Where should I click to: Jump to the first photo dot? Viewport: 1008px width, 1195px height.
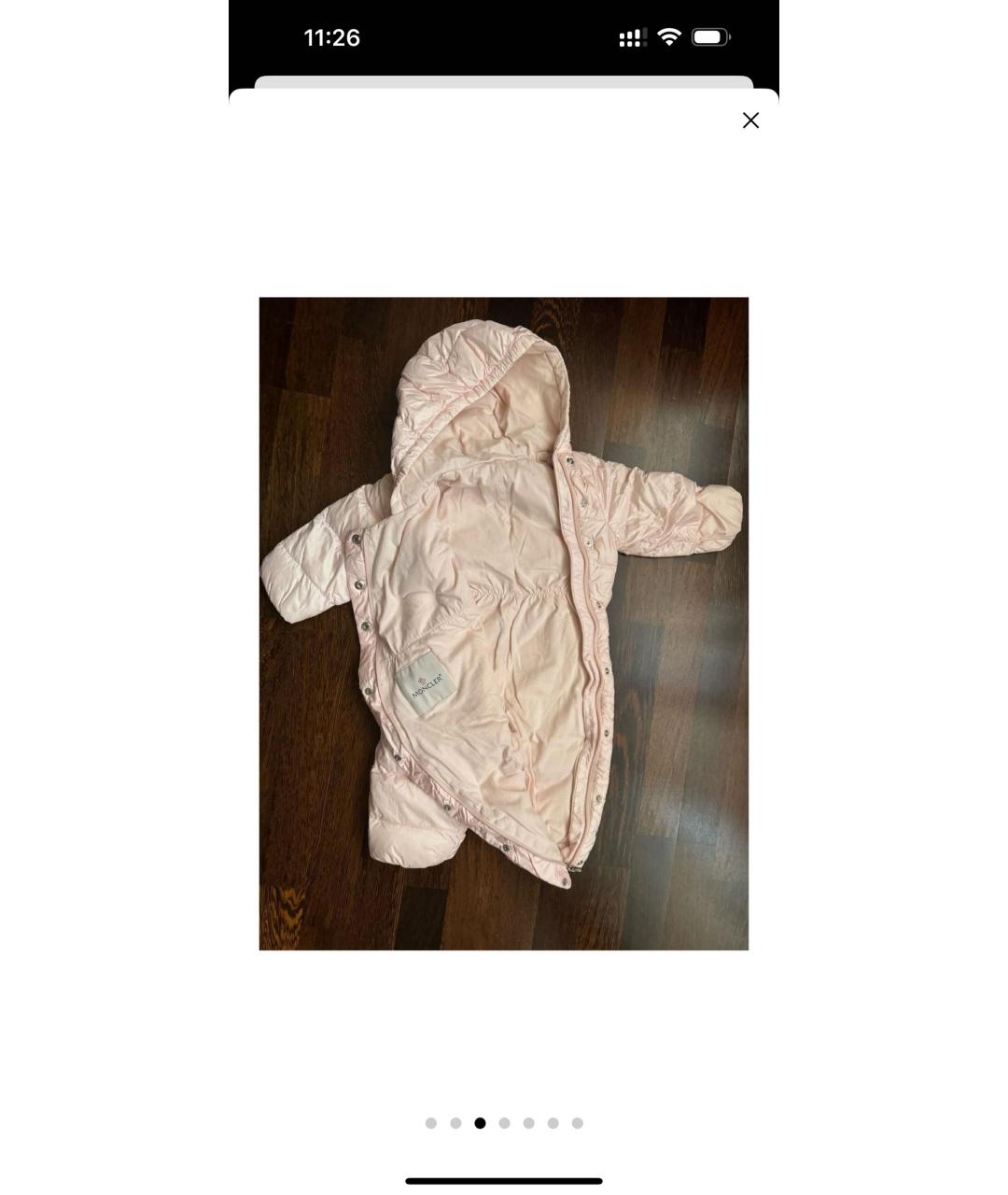point(431,1123)
